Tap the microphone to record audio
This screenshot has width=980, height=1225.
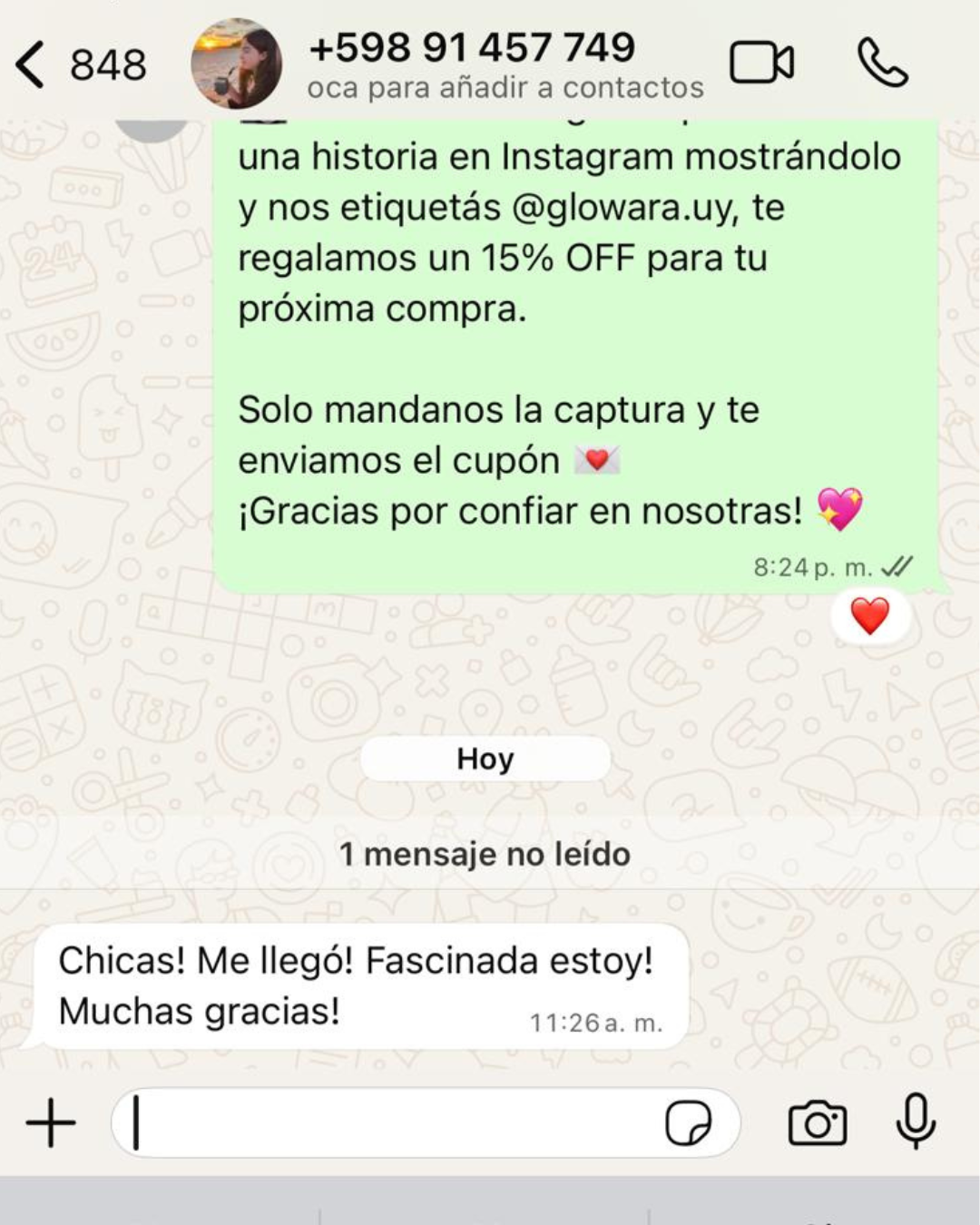[x=916, y=1122]
